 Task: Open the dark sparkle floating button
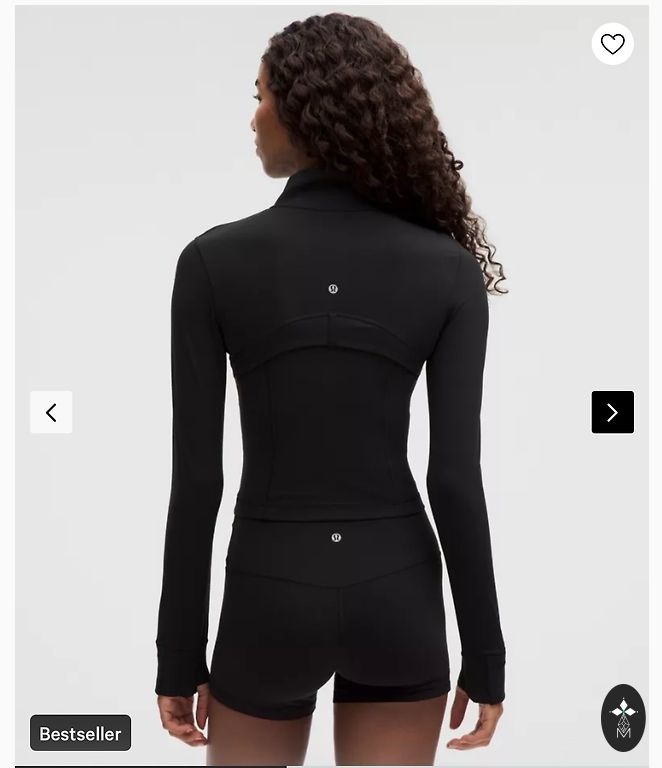[x=623, y=717]
